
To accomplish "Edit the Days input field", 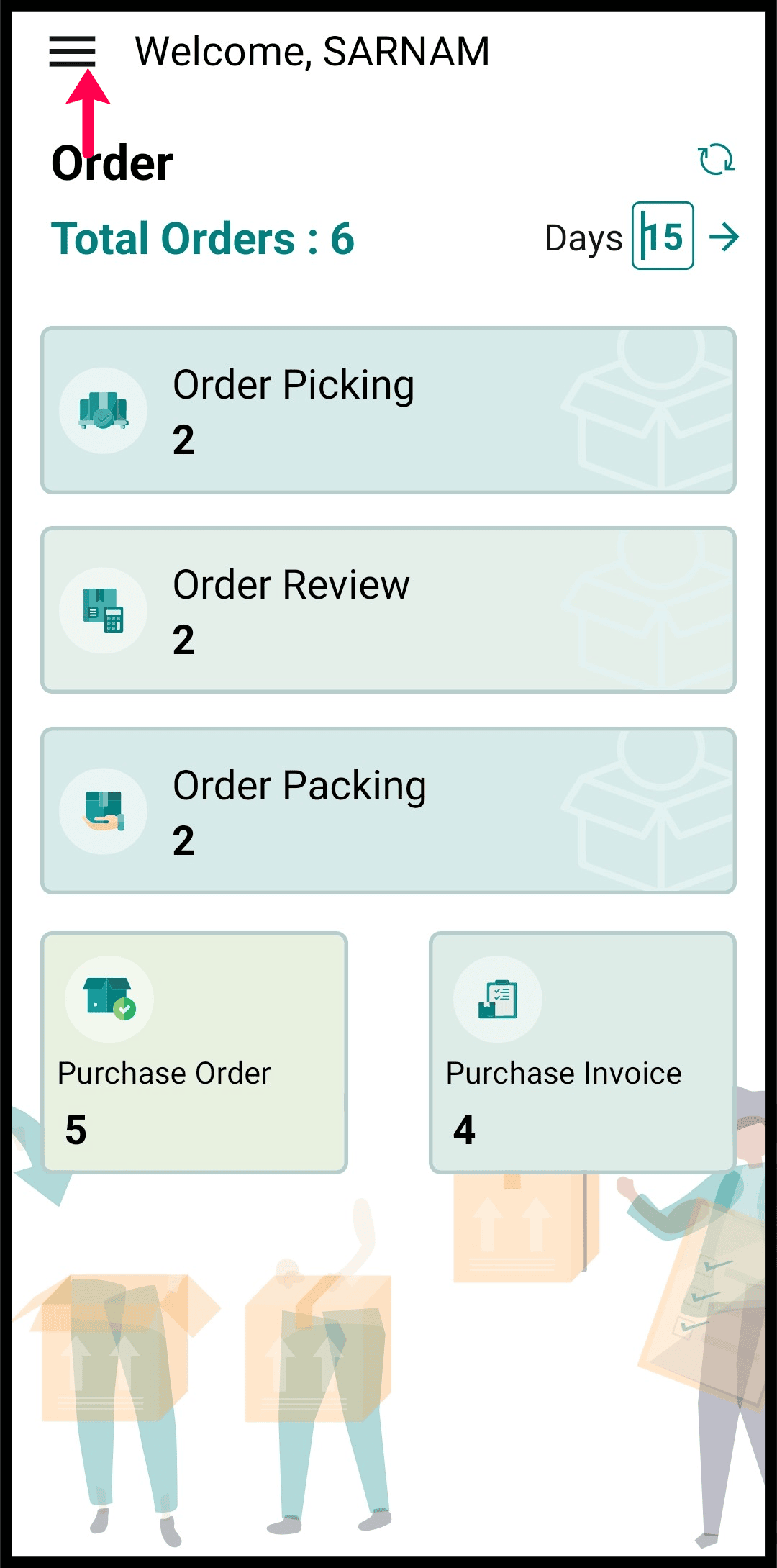I will 663,236.
